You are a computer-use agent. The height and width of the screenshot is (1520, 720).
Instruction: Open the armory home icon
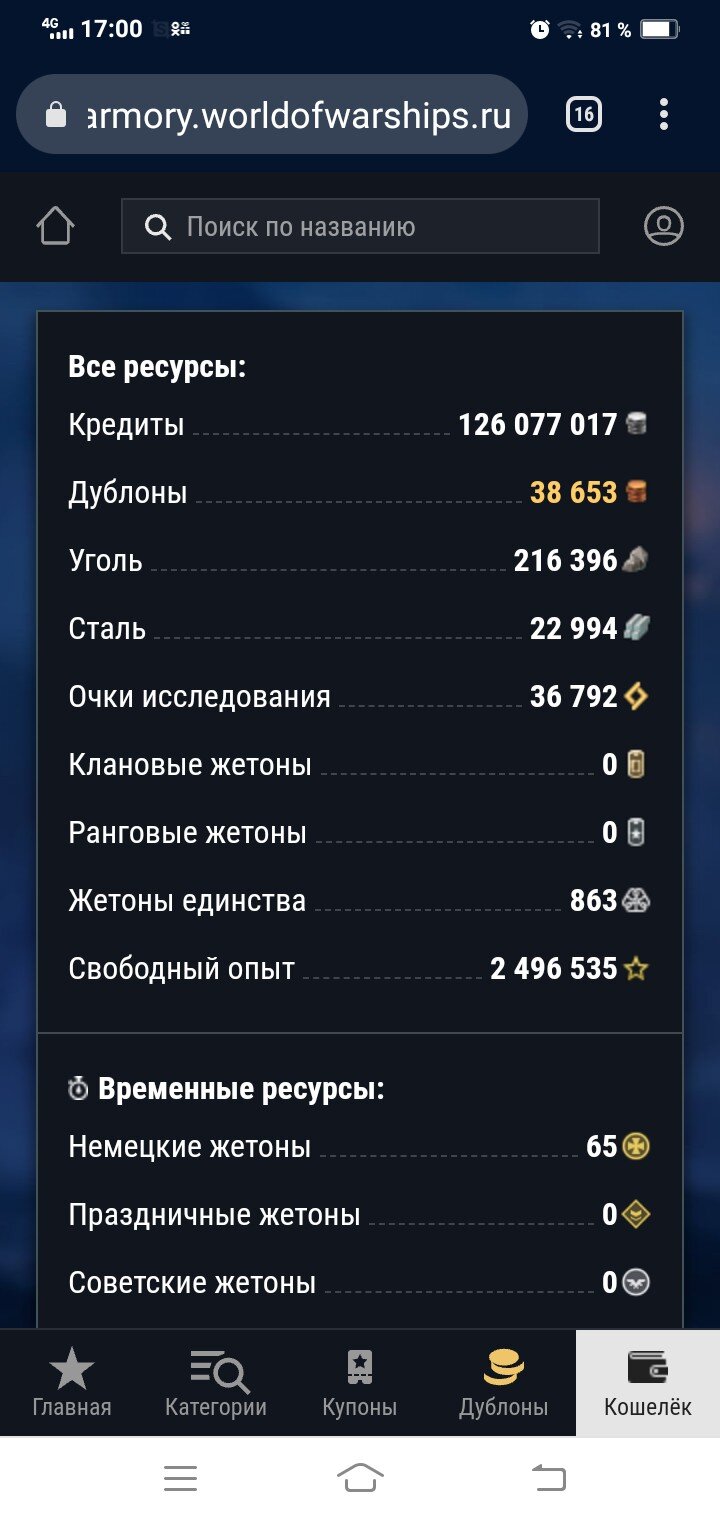click(55, 226)
